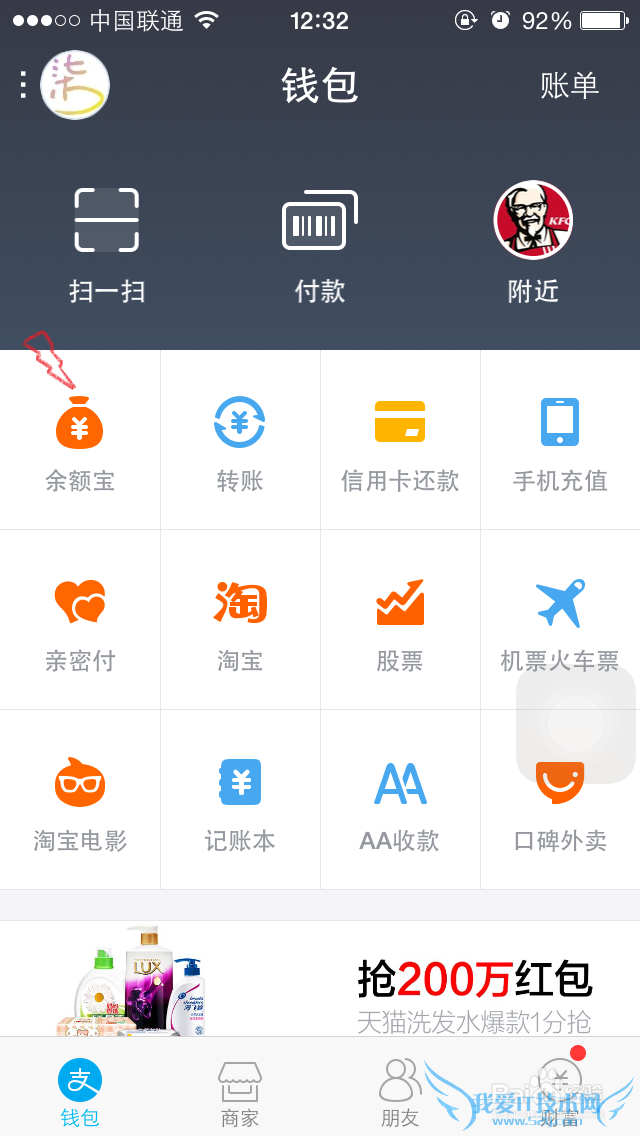640x1136 pixels.
Task: Open the profile avatar menu
Action: coord(74,85)
